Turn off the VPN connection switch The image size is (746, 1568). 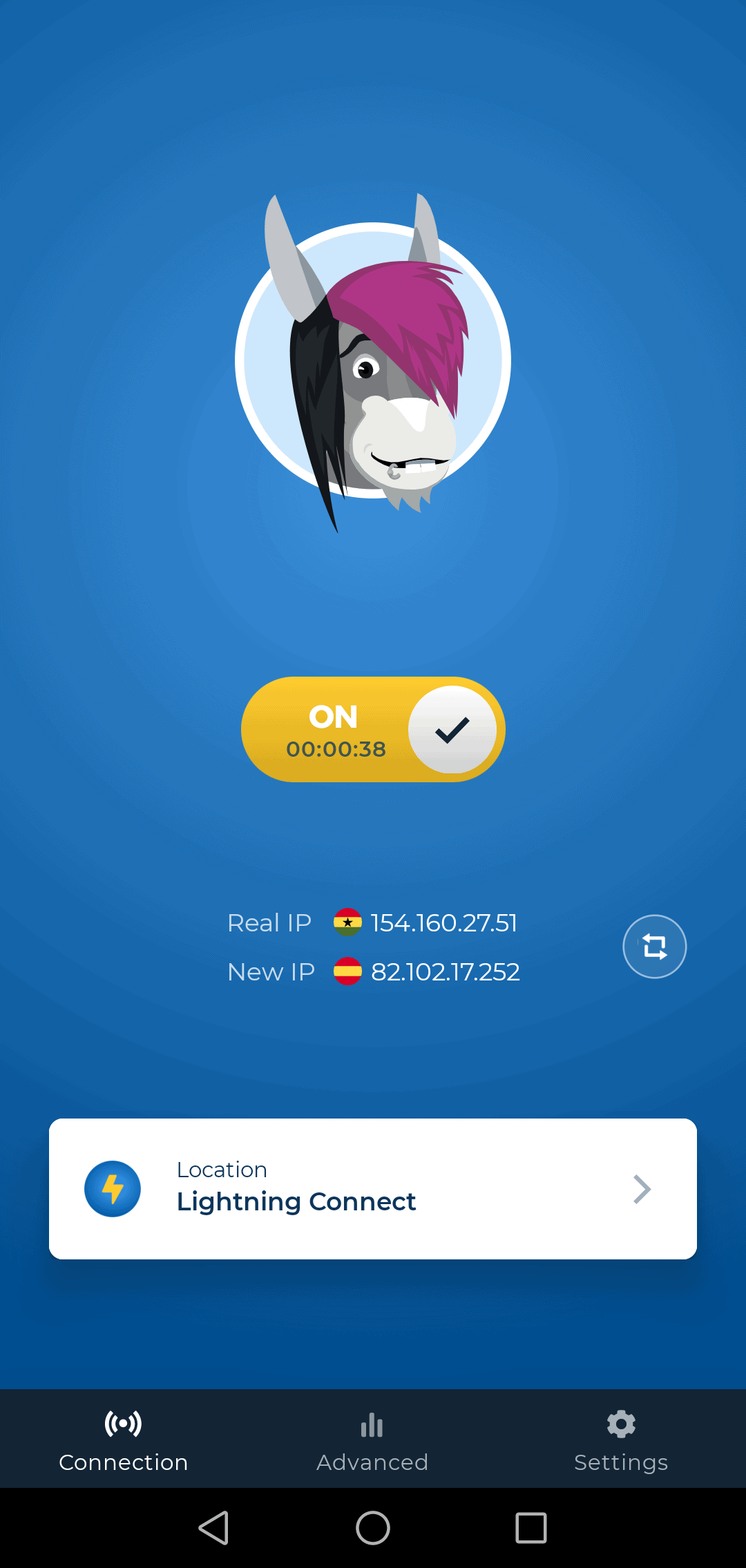373,729
